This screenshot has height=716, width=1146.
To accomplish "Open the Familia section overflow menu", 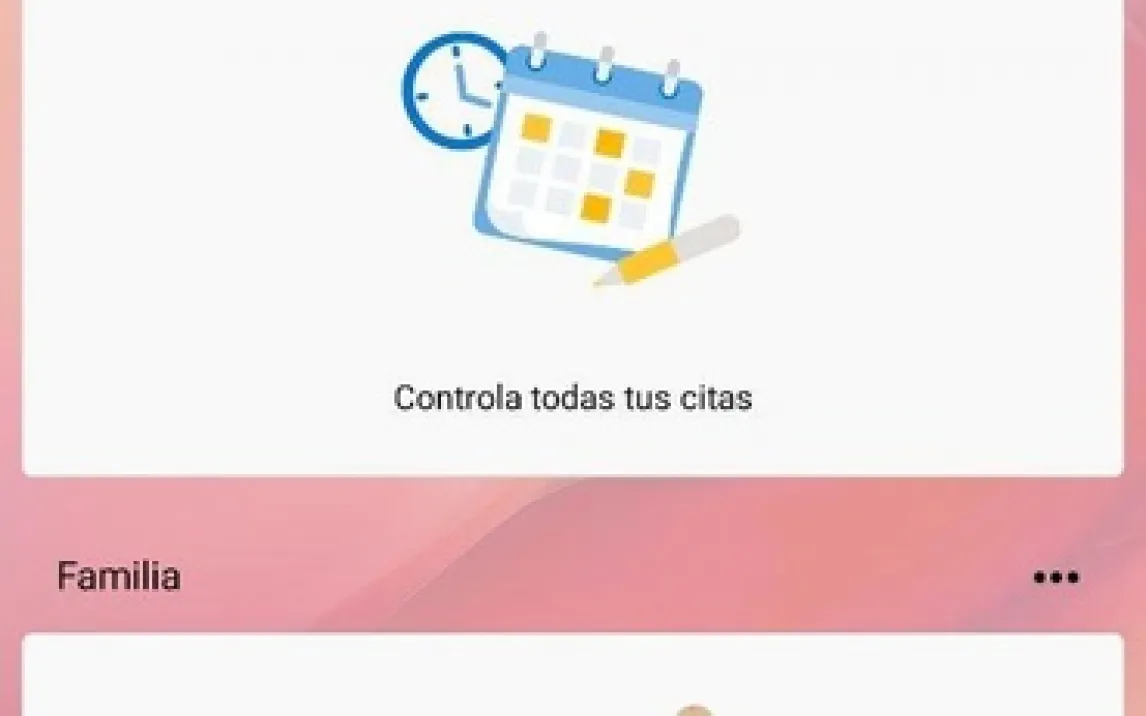I will [1056, 577].
